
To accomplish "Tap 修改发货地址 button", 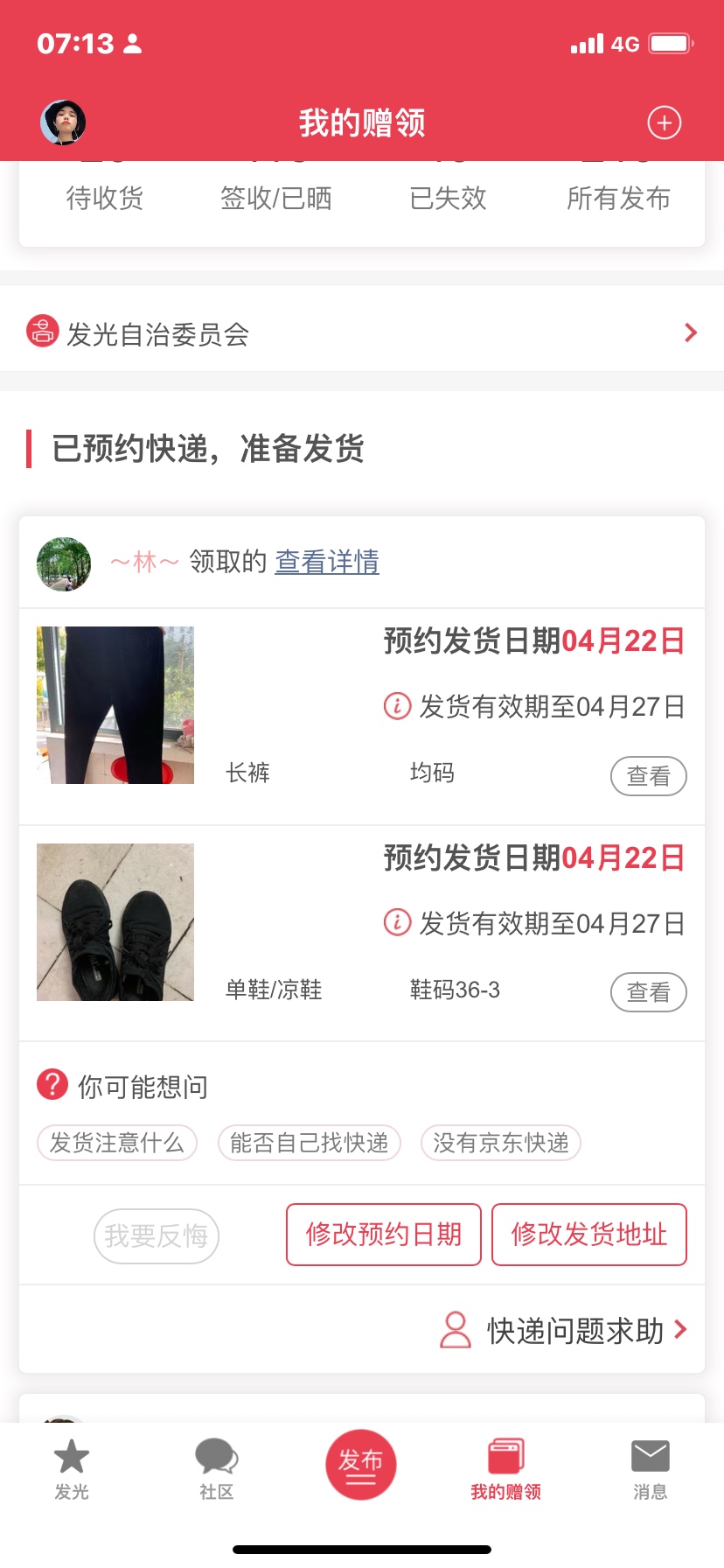I will pos(589,1235).
